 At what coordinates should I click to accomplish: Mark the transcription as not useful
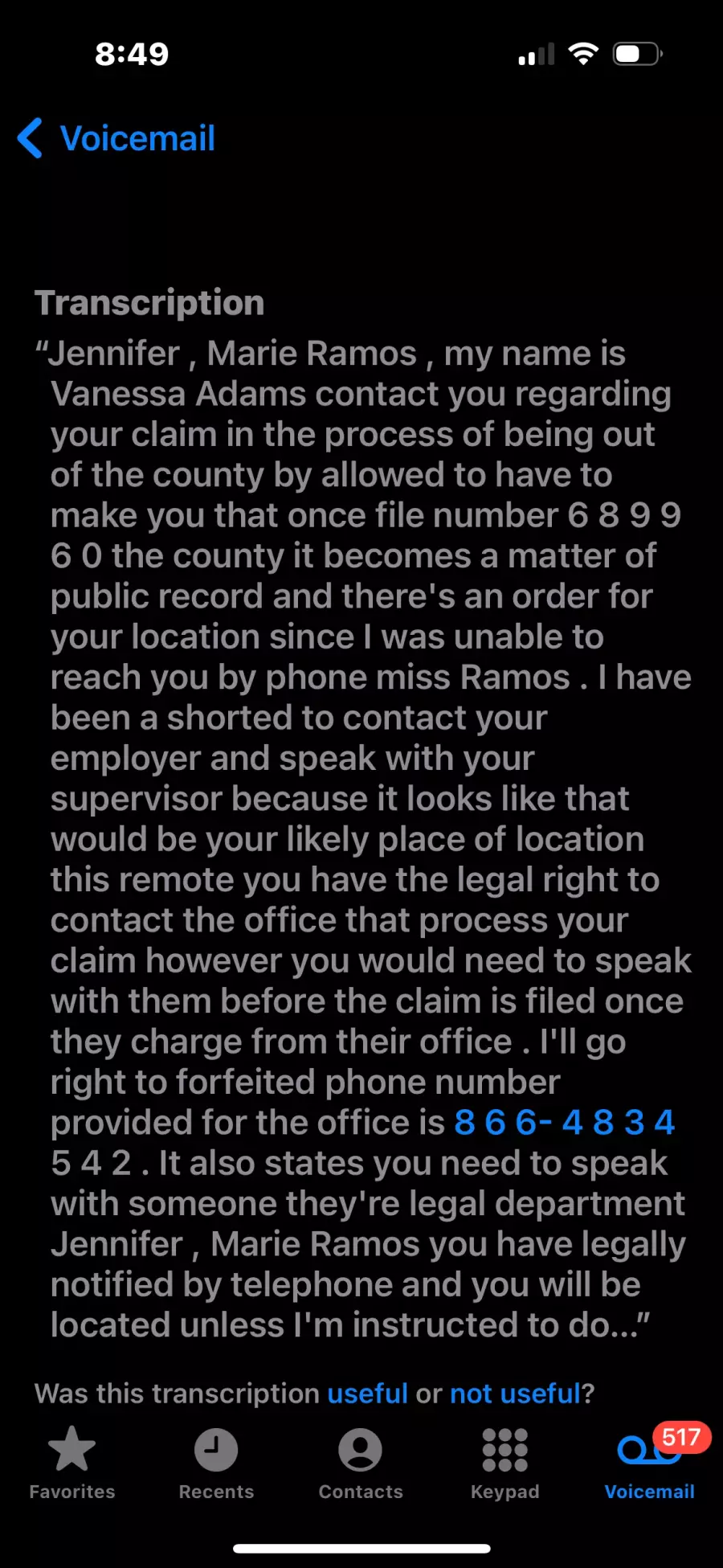515,1393
